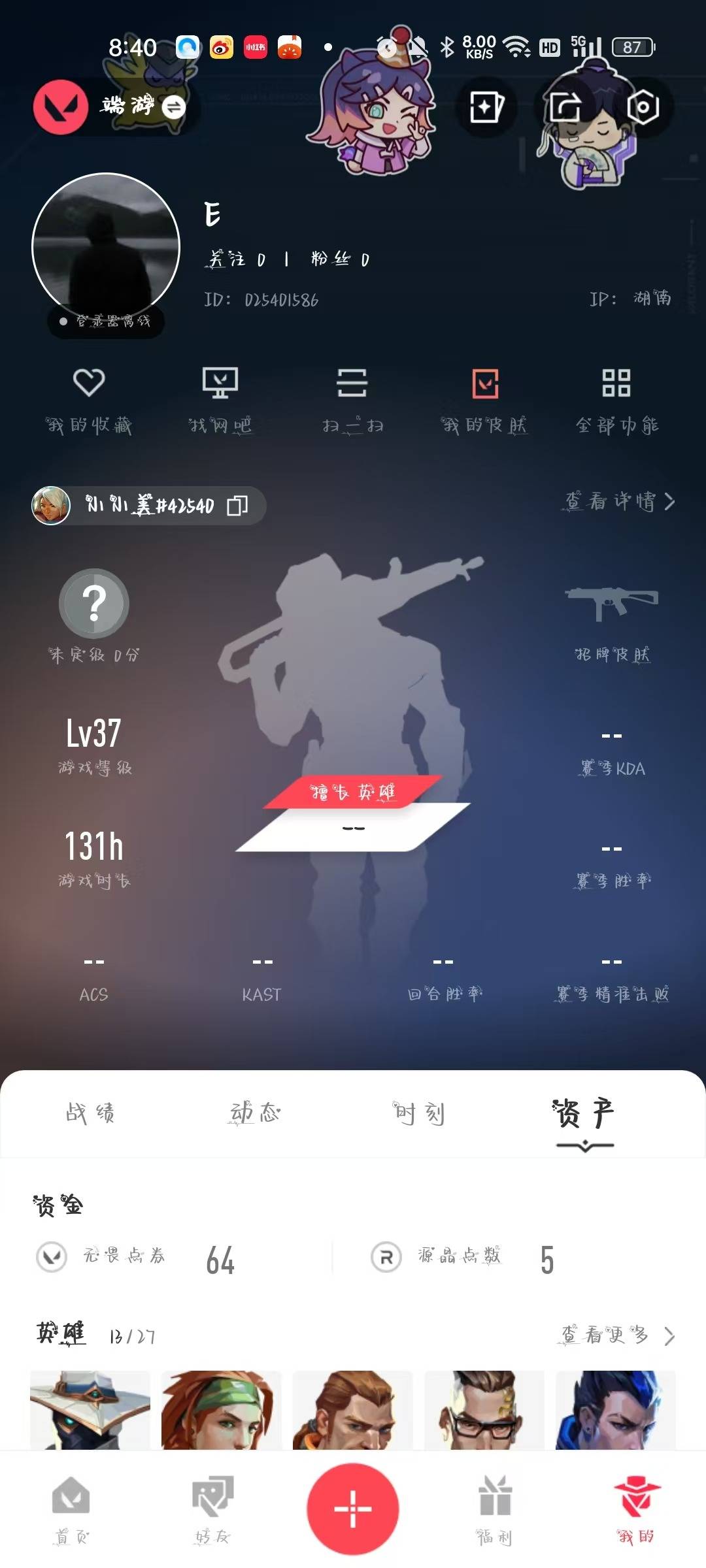Image resolution: width=706 pixels, height=1568 pixels.
Task: Open the settings hexagon icon
Action: 643,106
